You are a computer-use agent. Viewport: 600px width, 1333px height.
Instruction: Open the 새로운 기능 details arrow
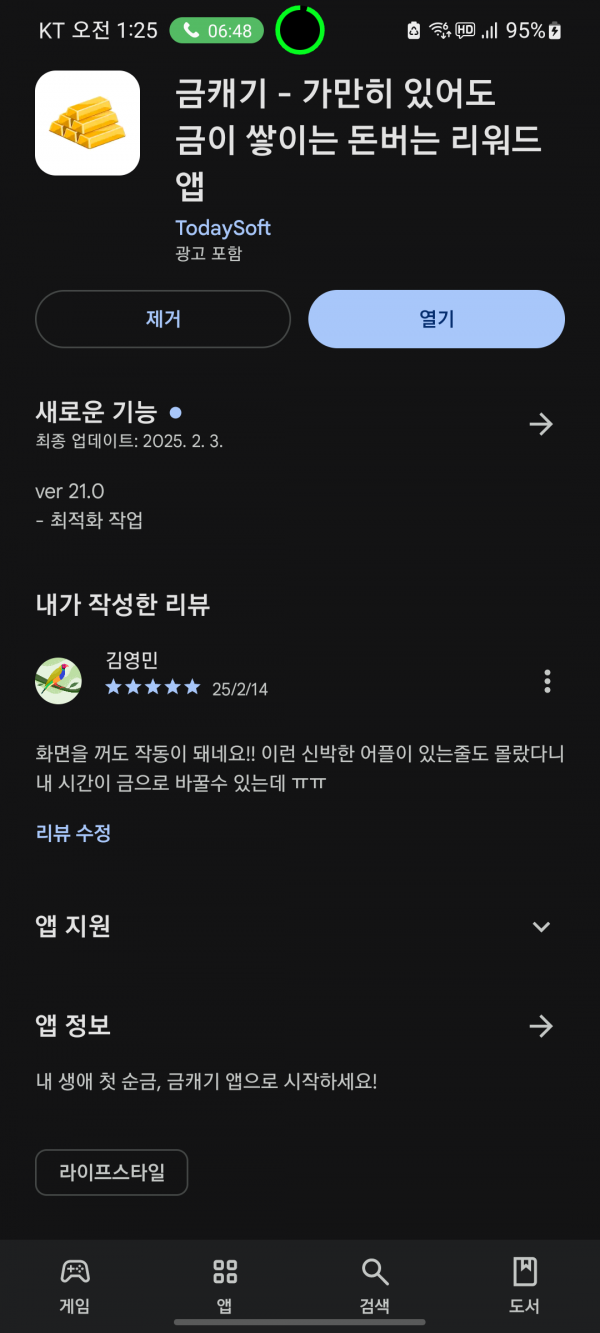click(541, 424)
